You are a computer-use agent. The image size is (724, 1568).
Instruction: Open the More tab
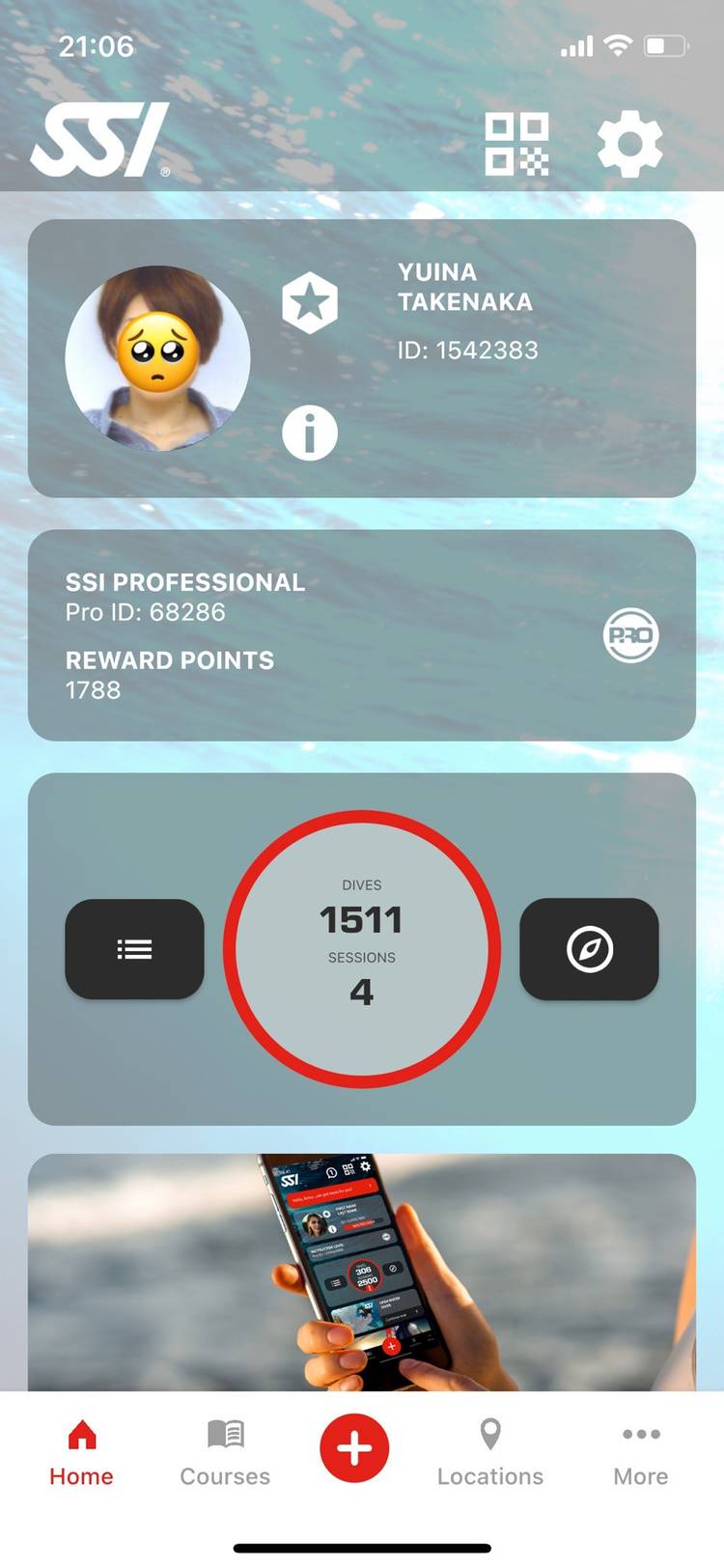641,1453
